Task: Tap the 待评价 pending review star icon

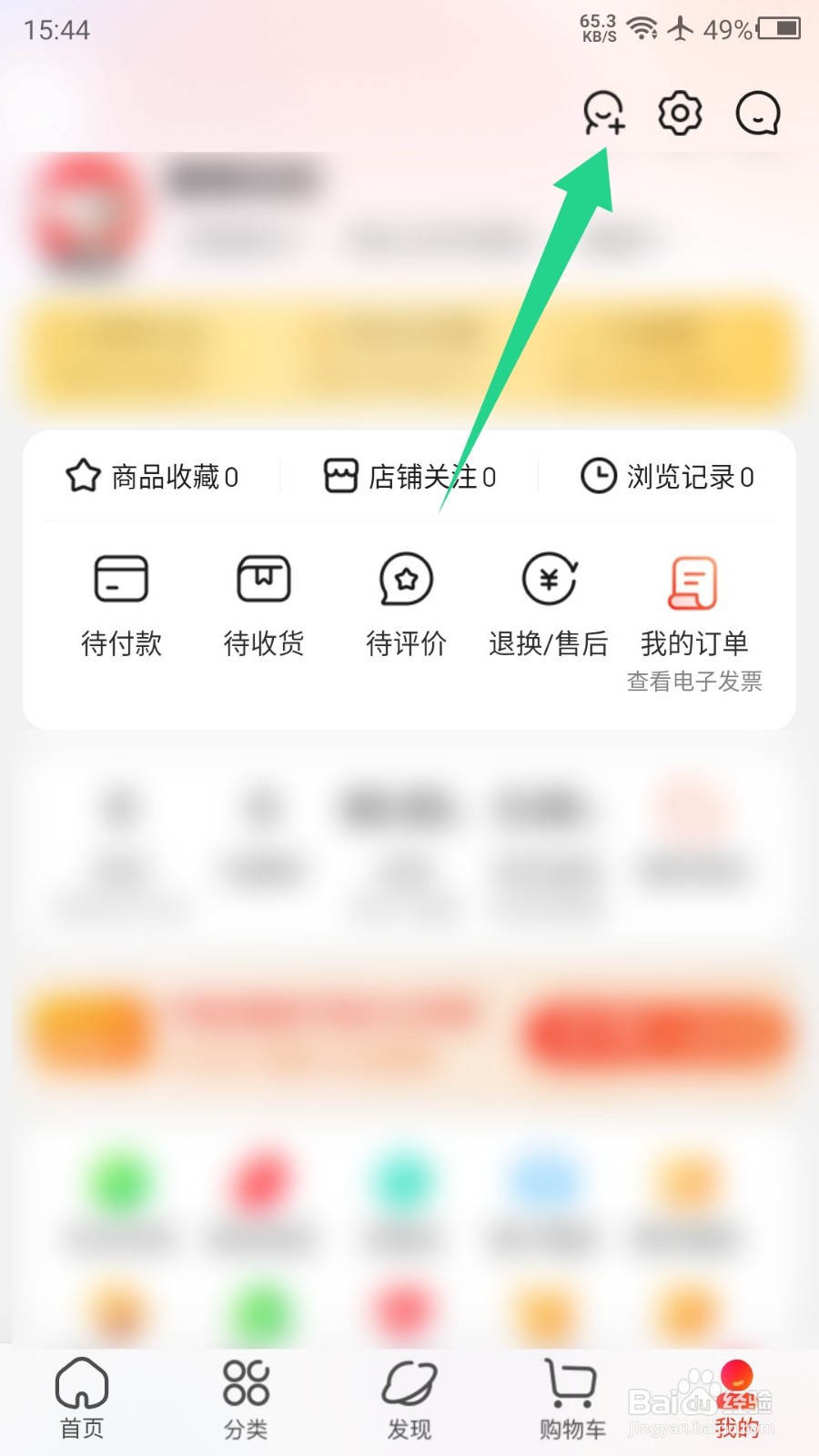Action: 406,580
